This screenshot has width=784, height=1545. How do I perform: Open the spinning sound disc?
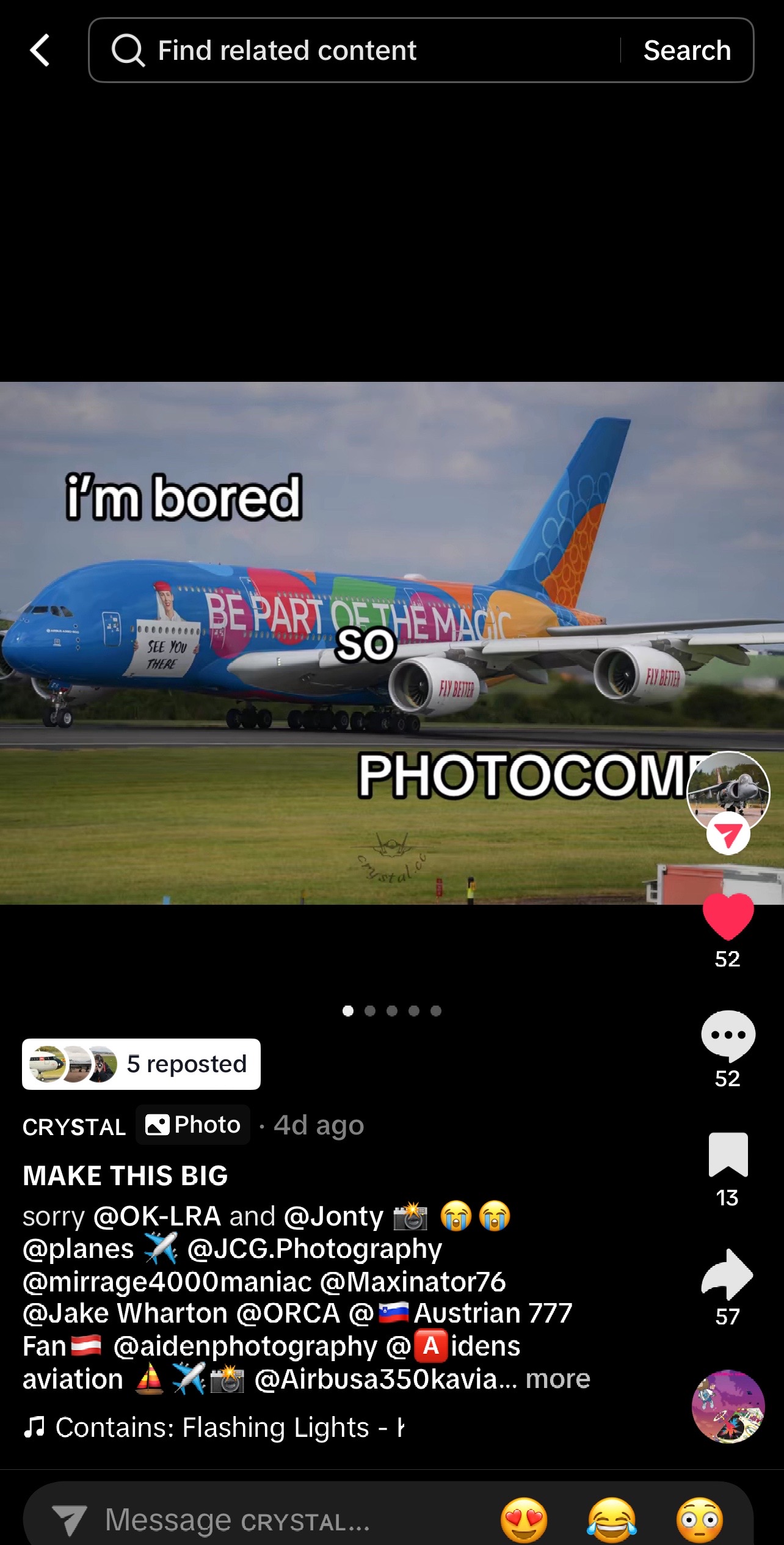coord(727,1406)
